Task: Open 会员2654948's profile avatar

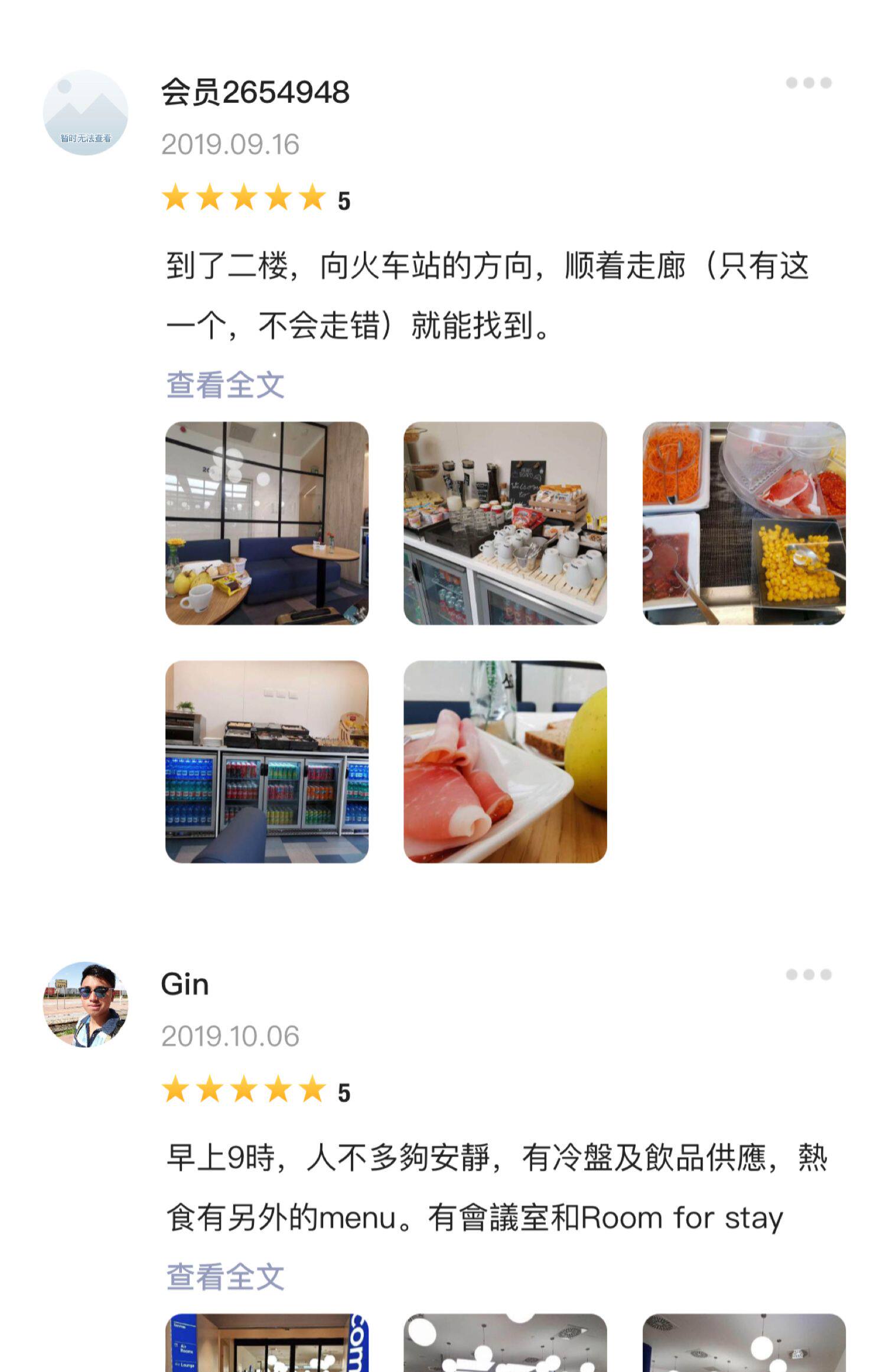Action: pyautogui.click(x=86, y=112)
